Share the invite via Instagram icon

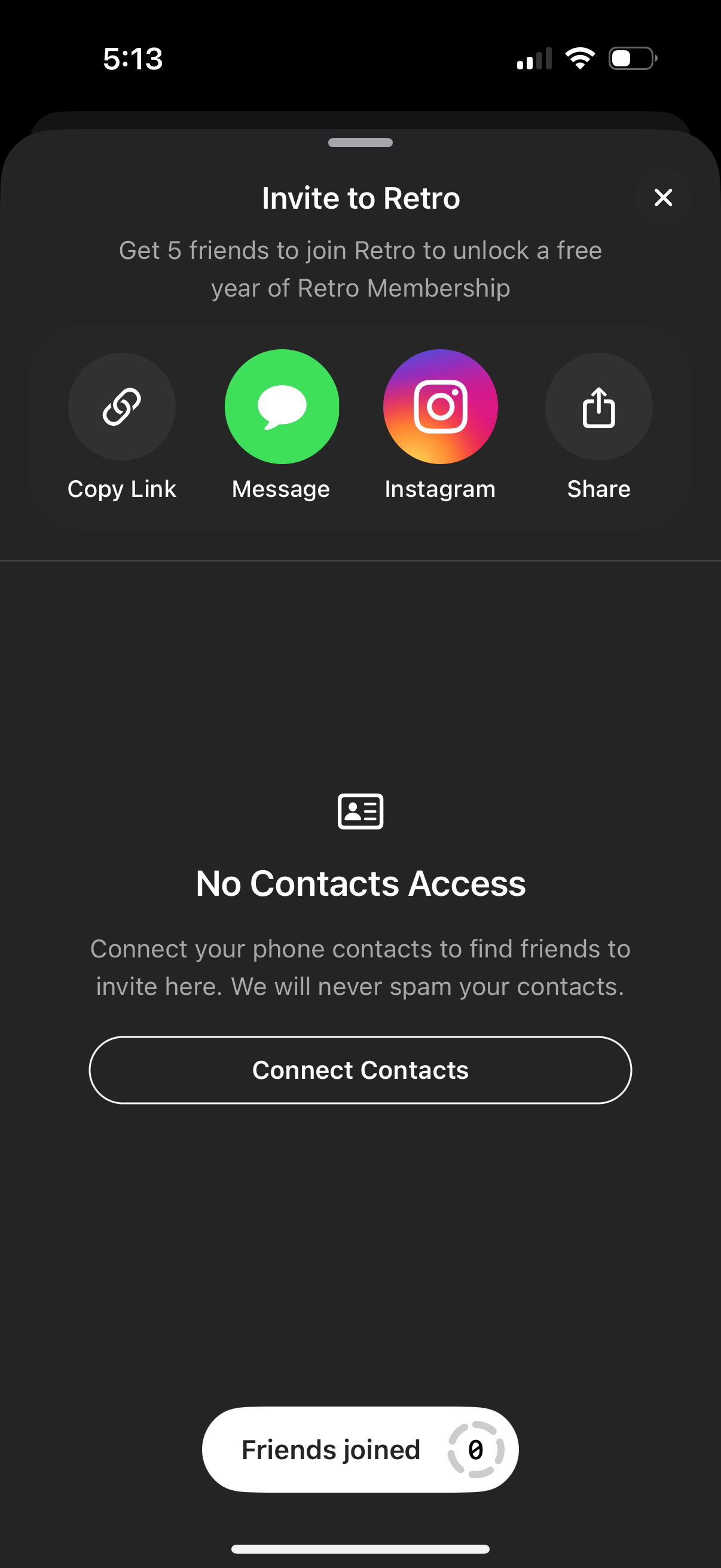pyautogui.click(x=440, y=407)
